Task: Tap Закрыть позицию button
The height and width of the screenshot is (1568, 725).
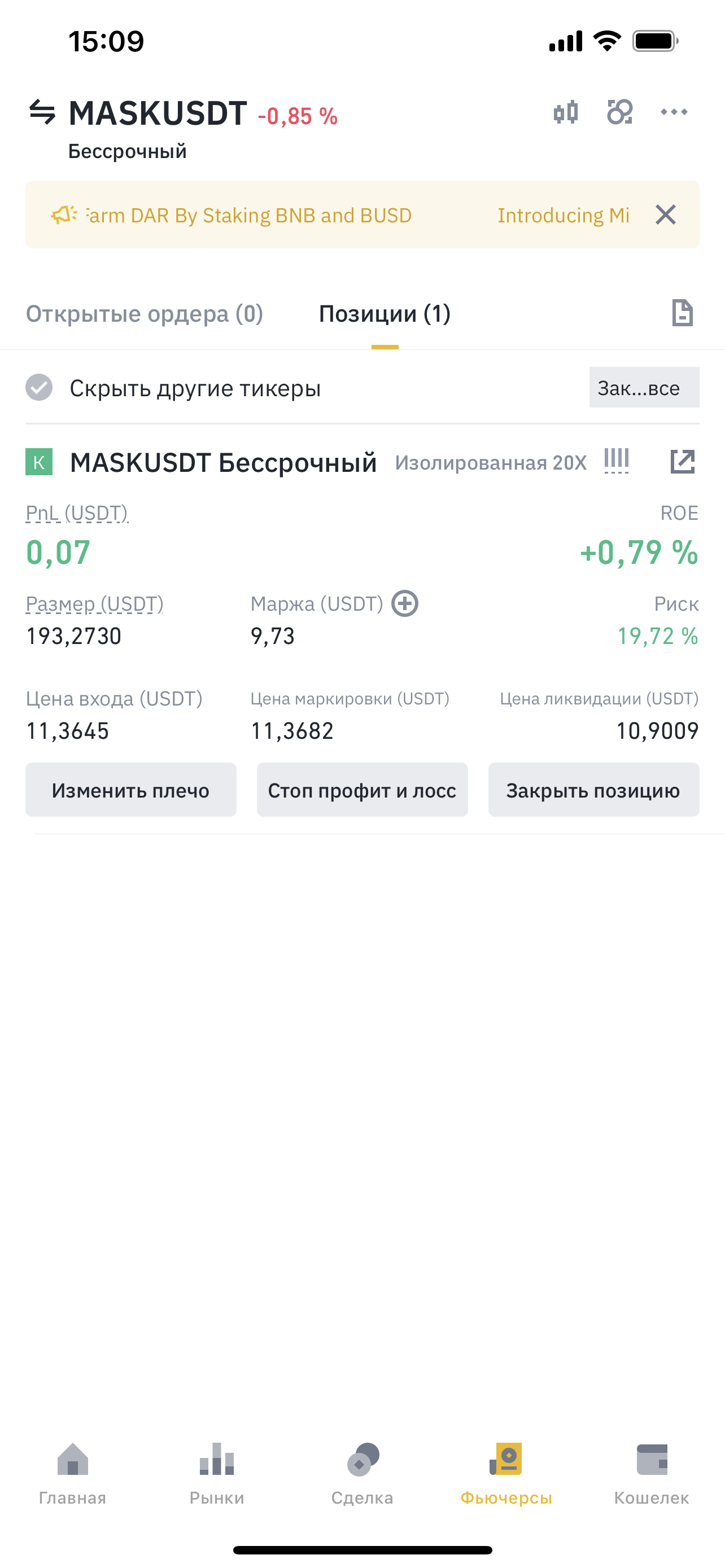Action: 593,790
